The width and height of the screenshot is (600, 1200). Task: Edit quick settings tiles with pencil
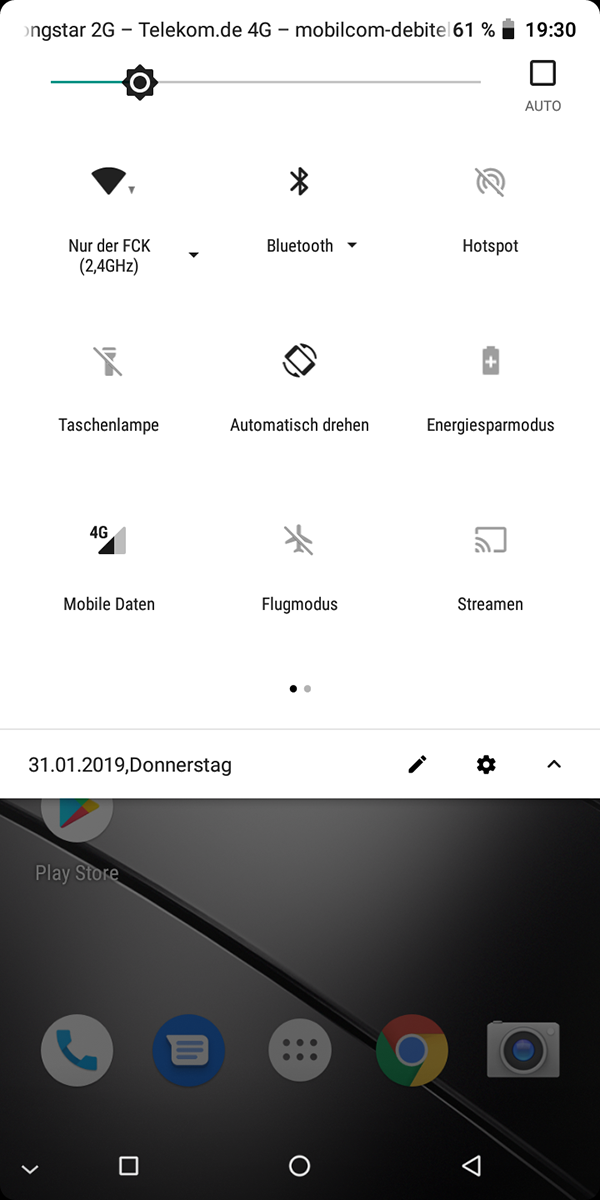point(417,765)
